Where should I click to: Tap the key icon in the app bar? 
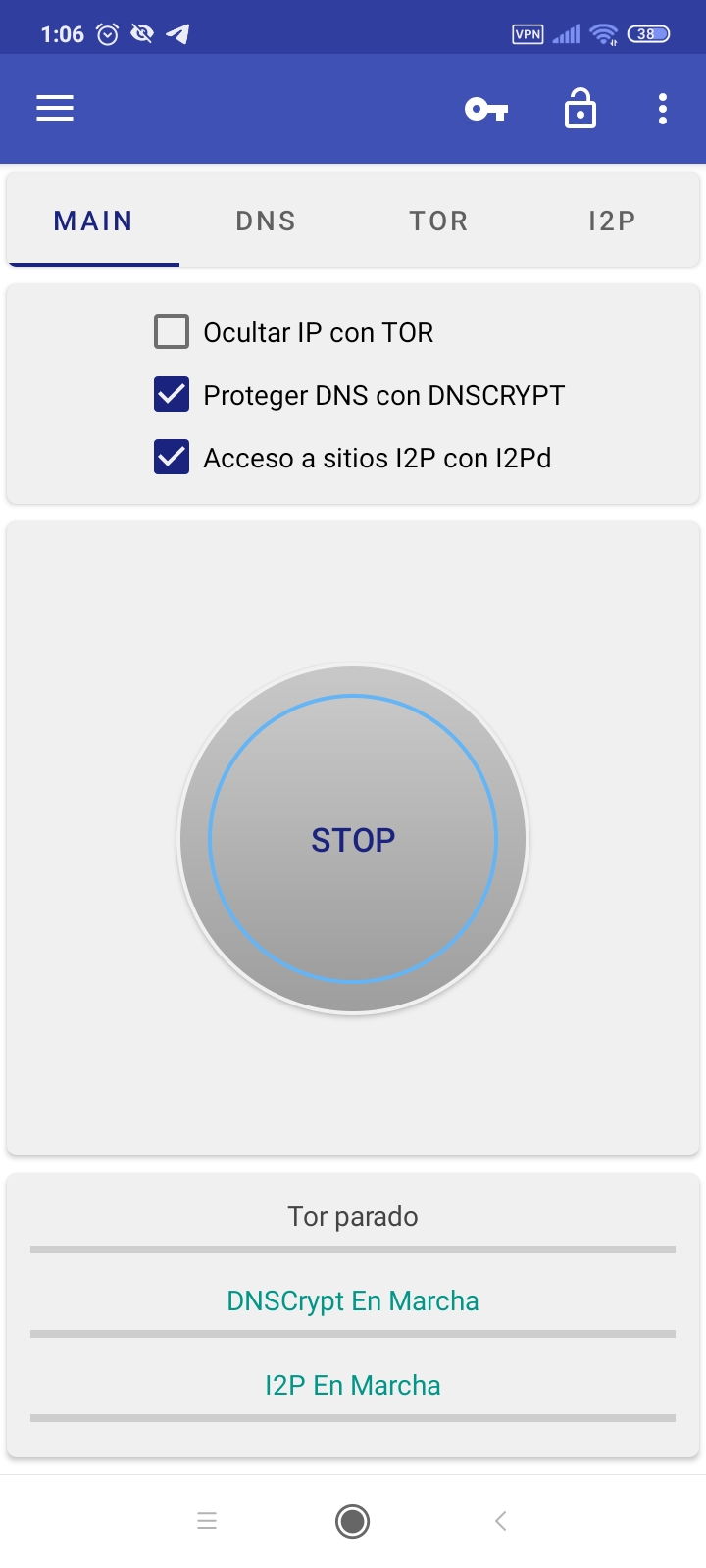pos(485,109)
